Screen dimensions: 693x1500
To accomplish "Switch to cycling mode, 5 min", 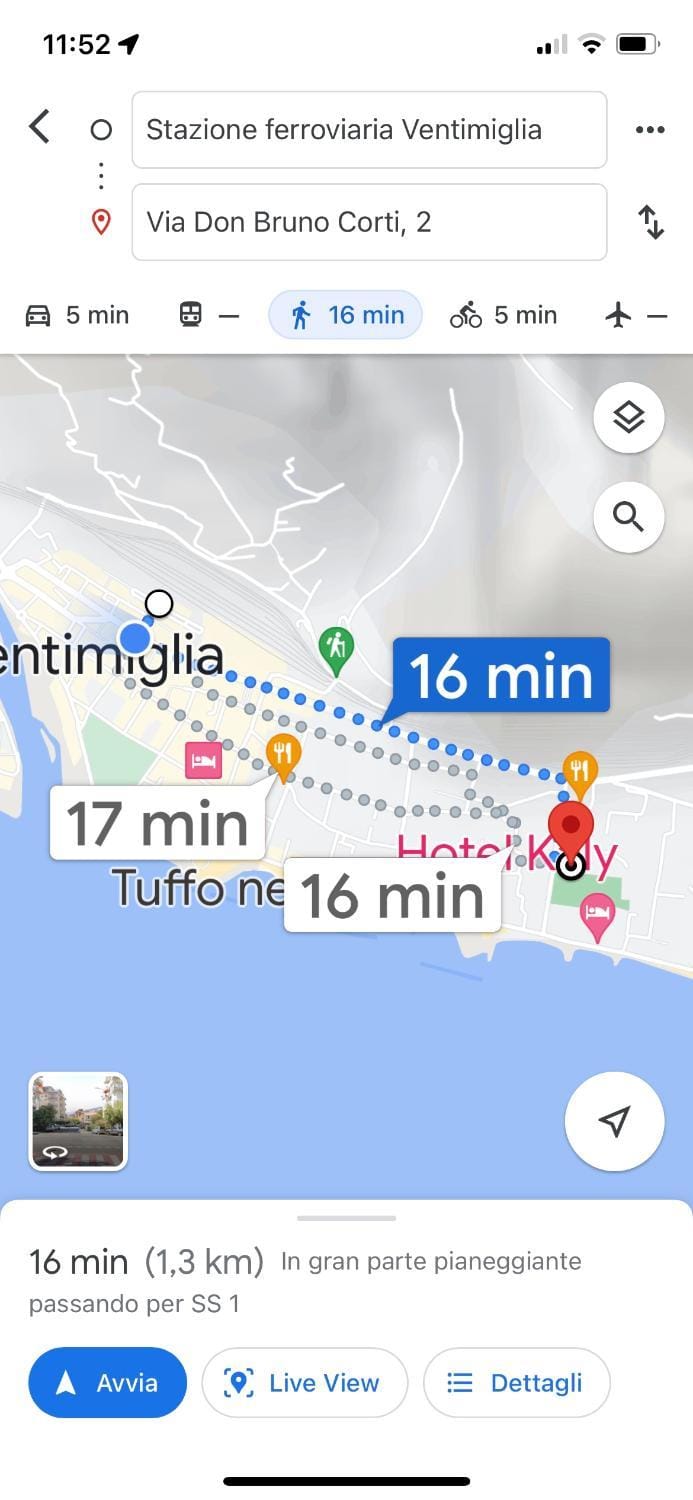I will click(x=503, y=316).
